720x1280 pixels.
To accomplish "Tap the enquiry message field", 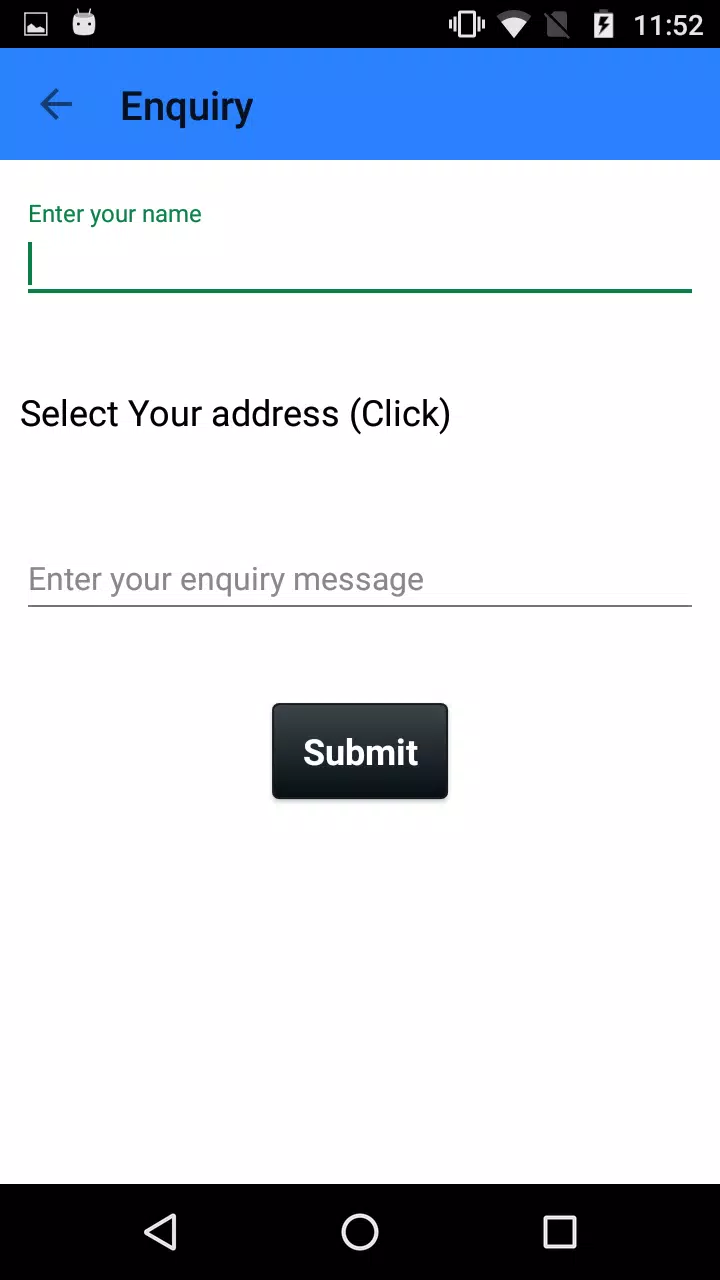I will pos(360,579).
